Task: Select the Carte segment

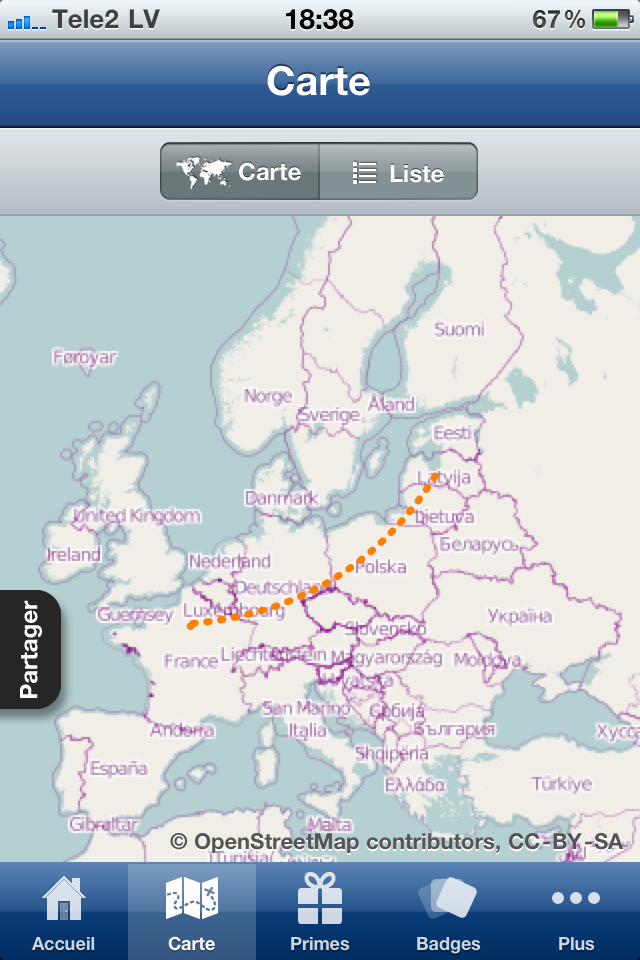Action: 240,172
